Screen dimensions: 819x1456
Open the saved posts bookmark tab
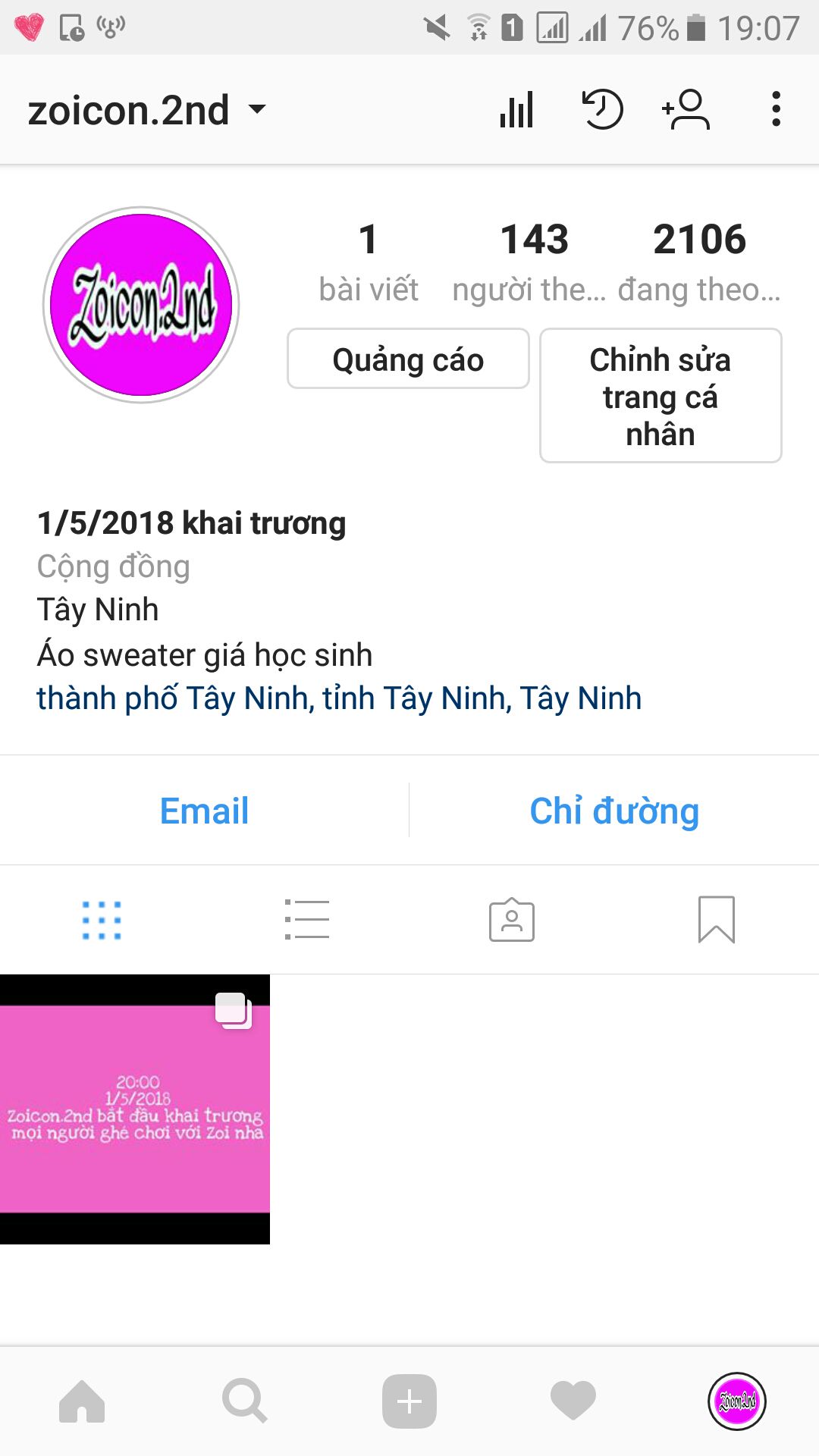point(717,920)
